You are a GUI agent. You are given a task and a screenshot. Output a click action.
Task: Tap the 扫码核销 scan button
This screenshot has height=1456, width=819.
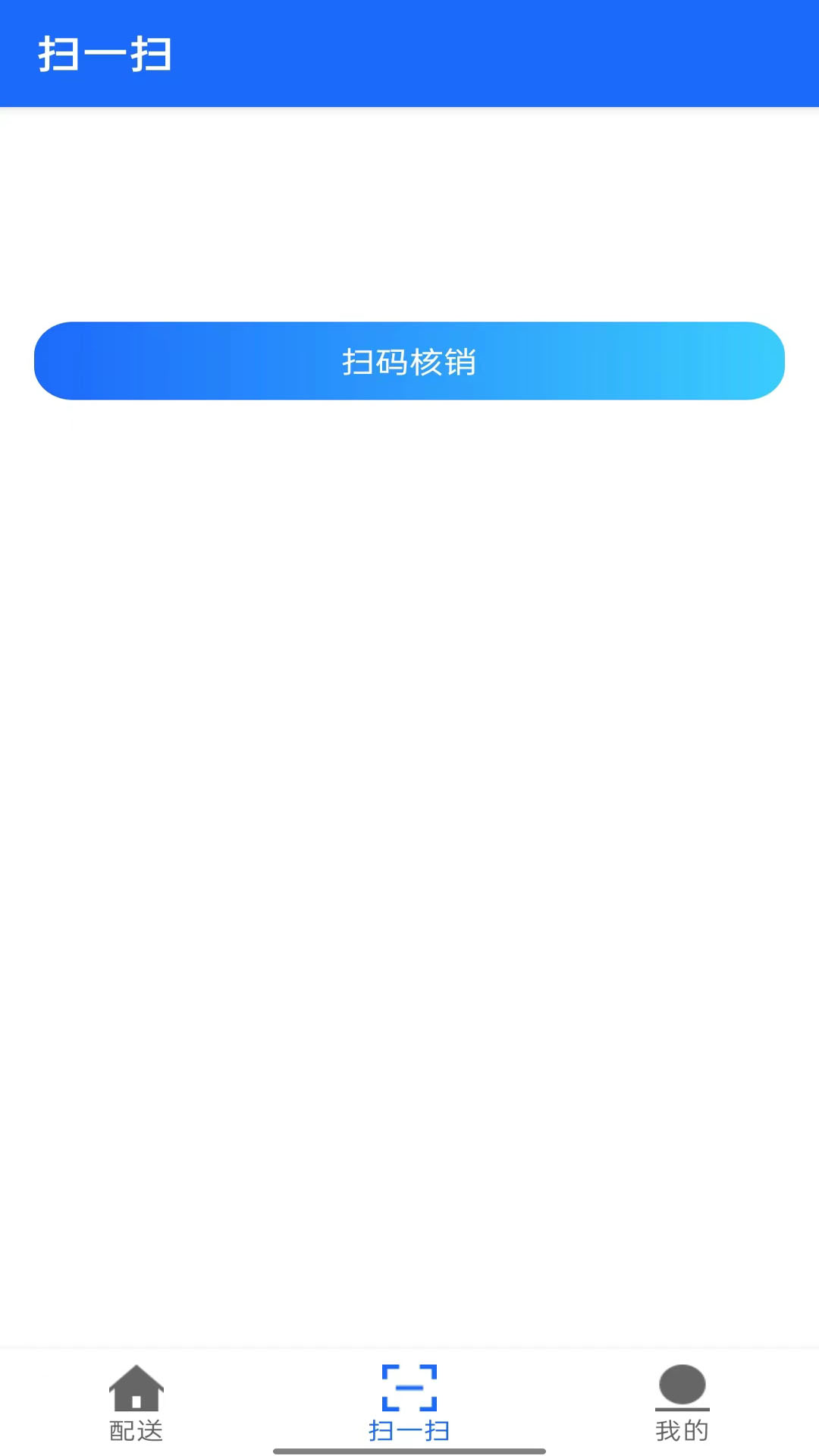pos(409,361)
